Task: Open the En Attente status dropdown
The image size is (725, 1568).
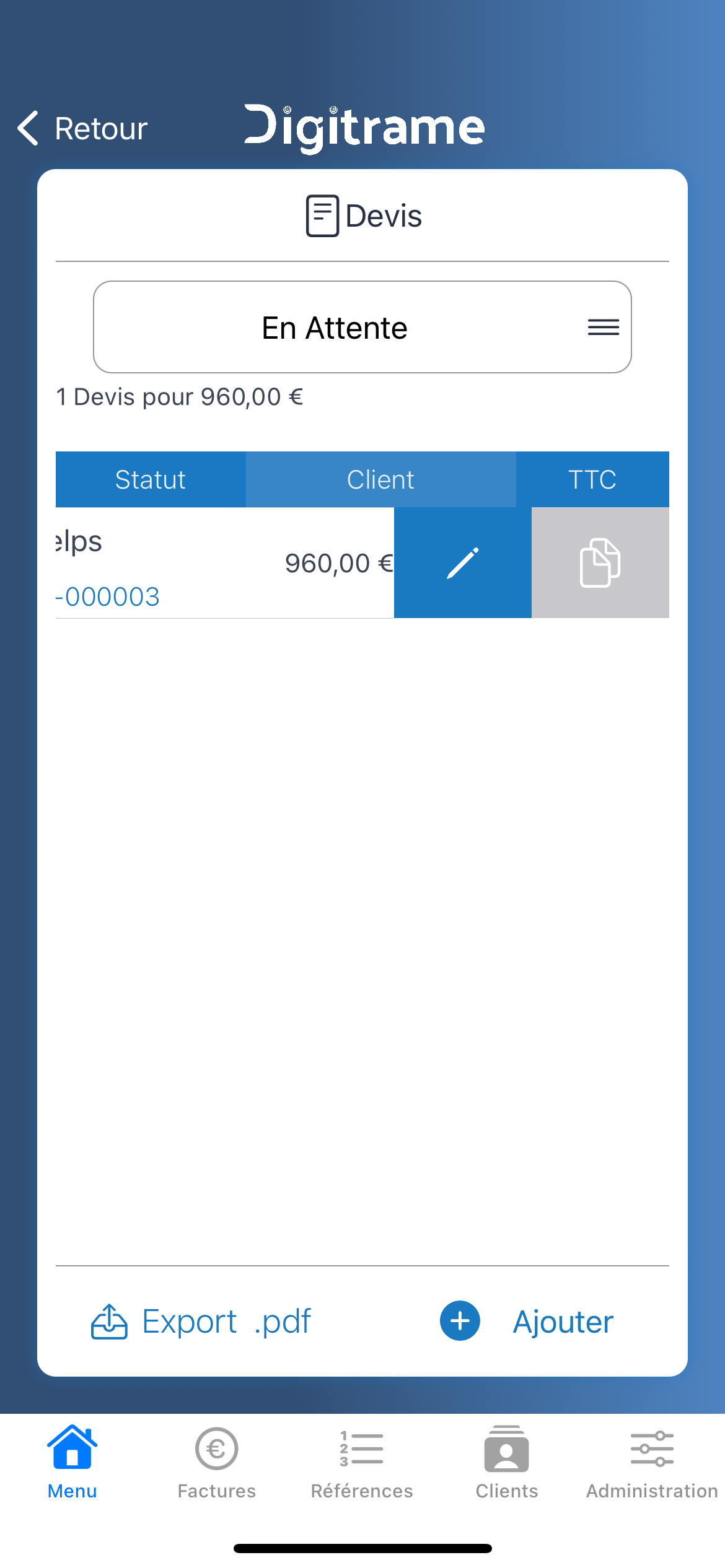Action: (362, 327)
